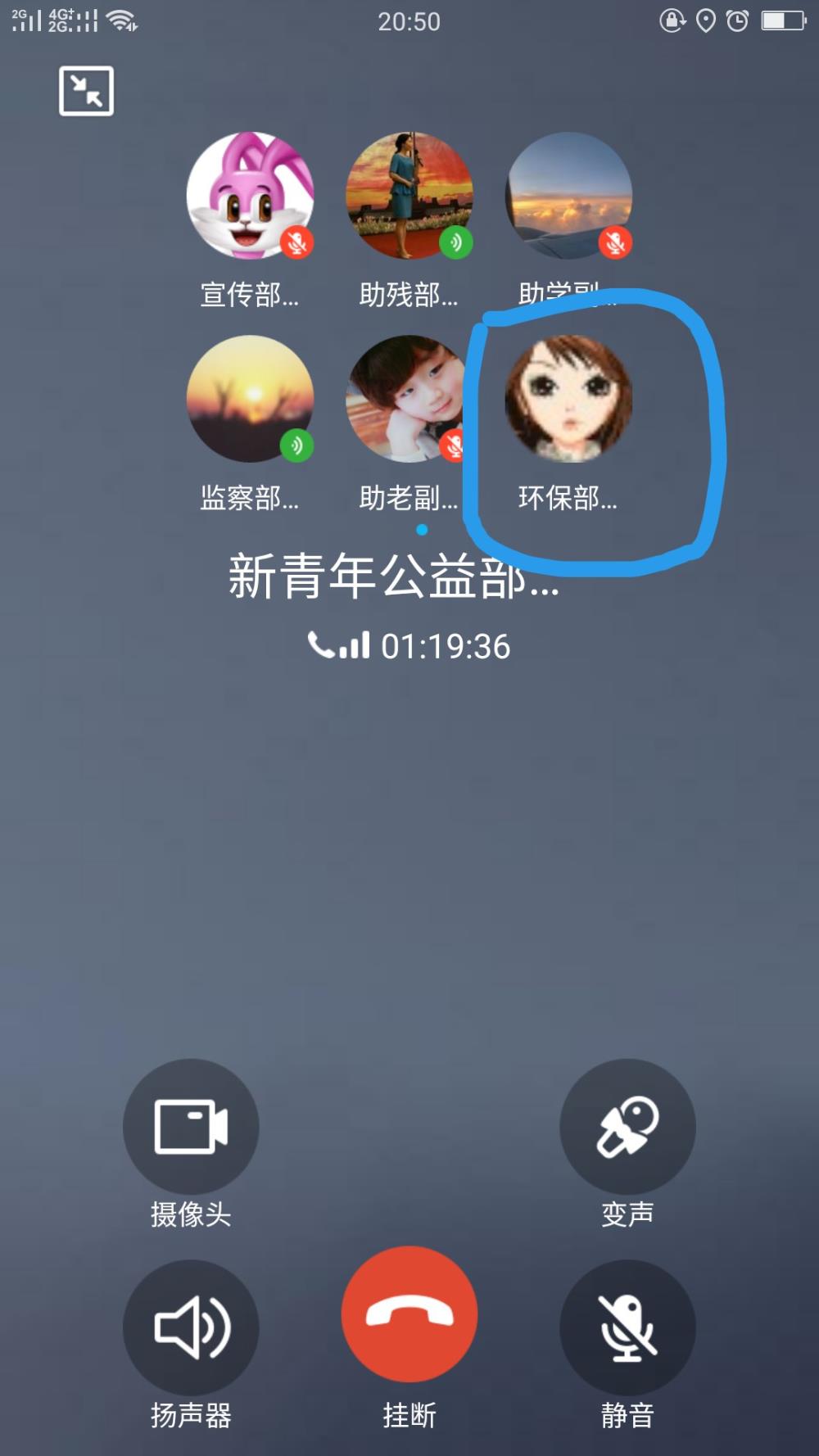Image resolution: width=819 pixels, height=1456 pixels.
Task: Open the 助学副 participant avatar
Action: coord(568,196)
